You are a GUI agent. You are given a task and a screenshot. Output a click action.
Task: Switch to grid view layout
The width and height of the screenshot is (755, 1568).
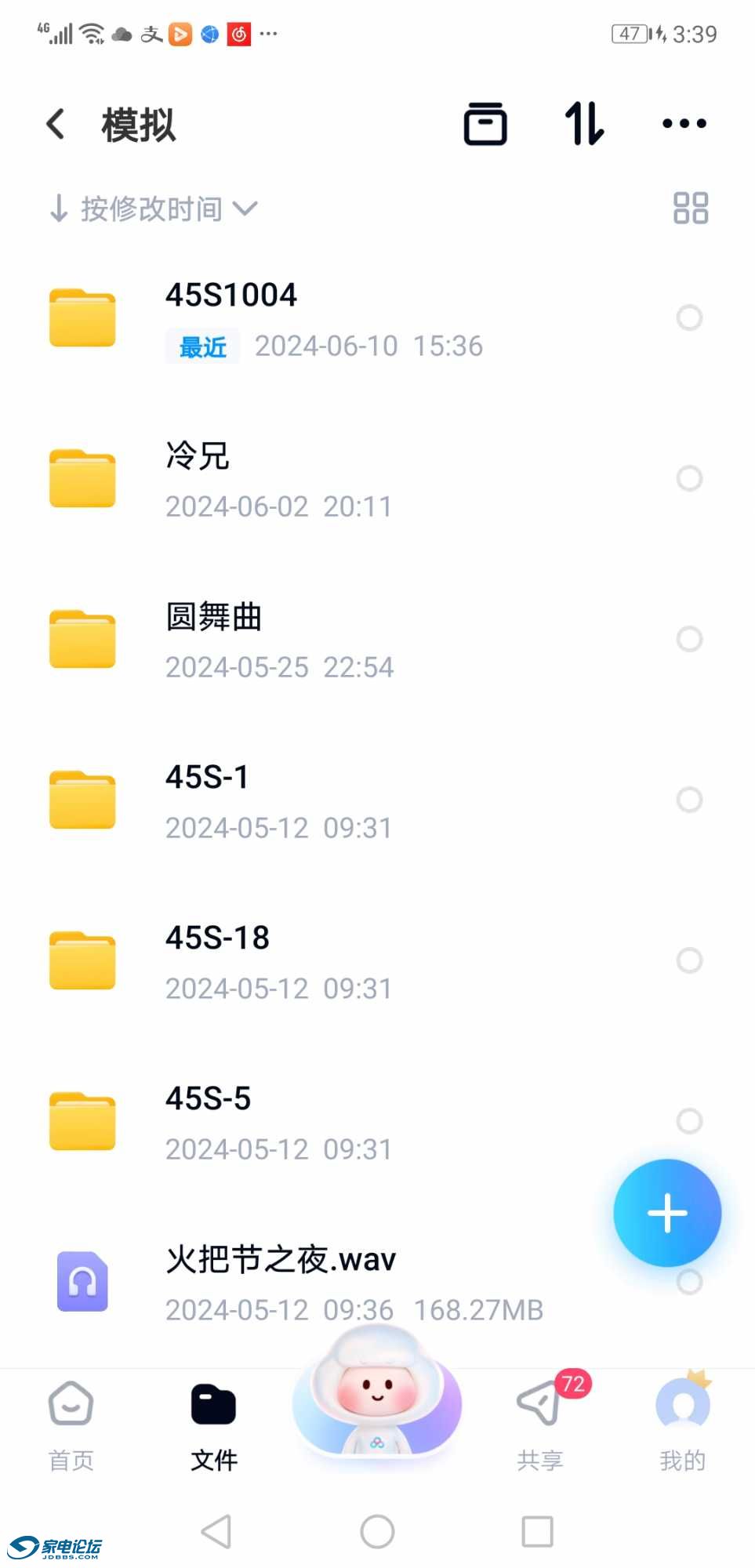click(x=689, y=208)
